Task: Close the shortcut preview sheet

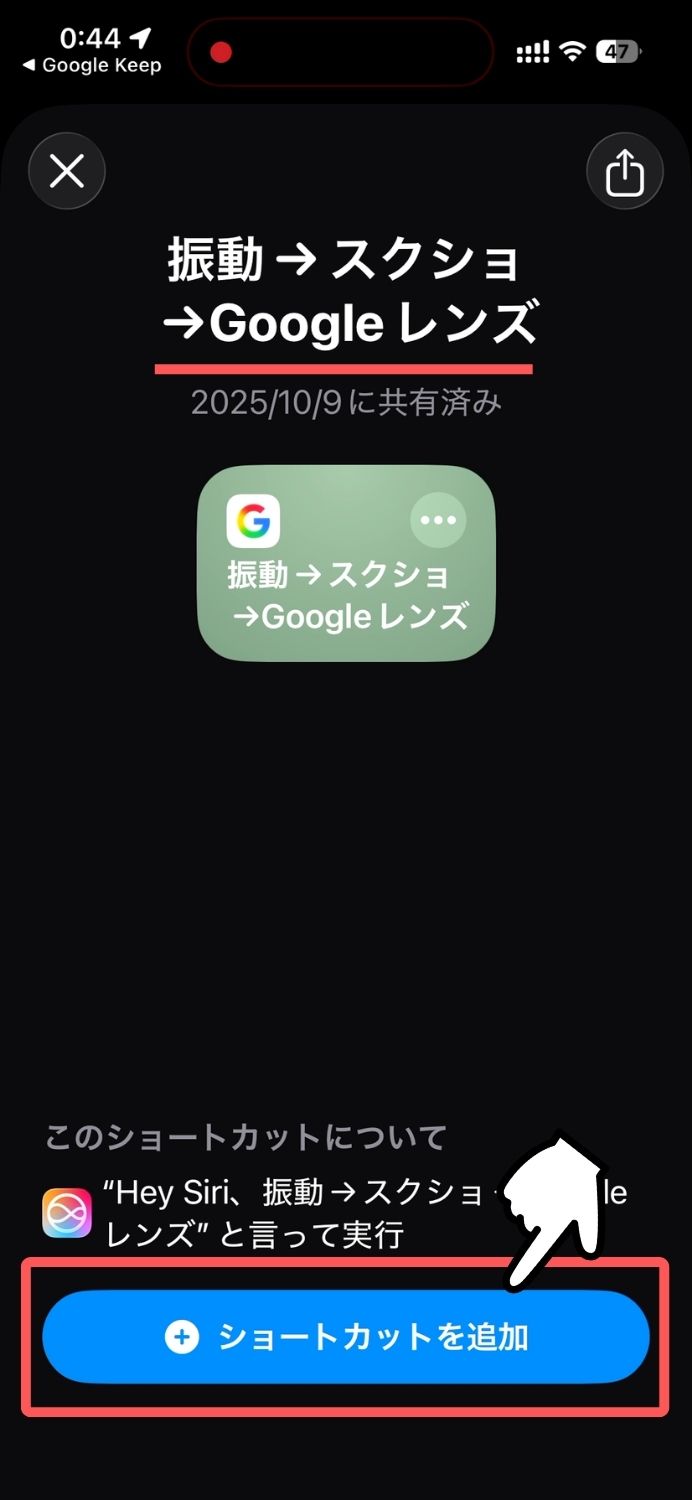Action: [x=67, y=172]
